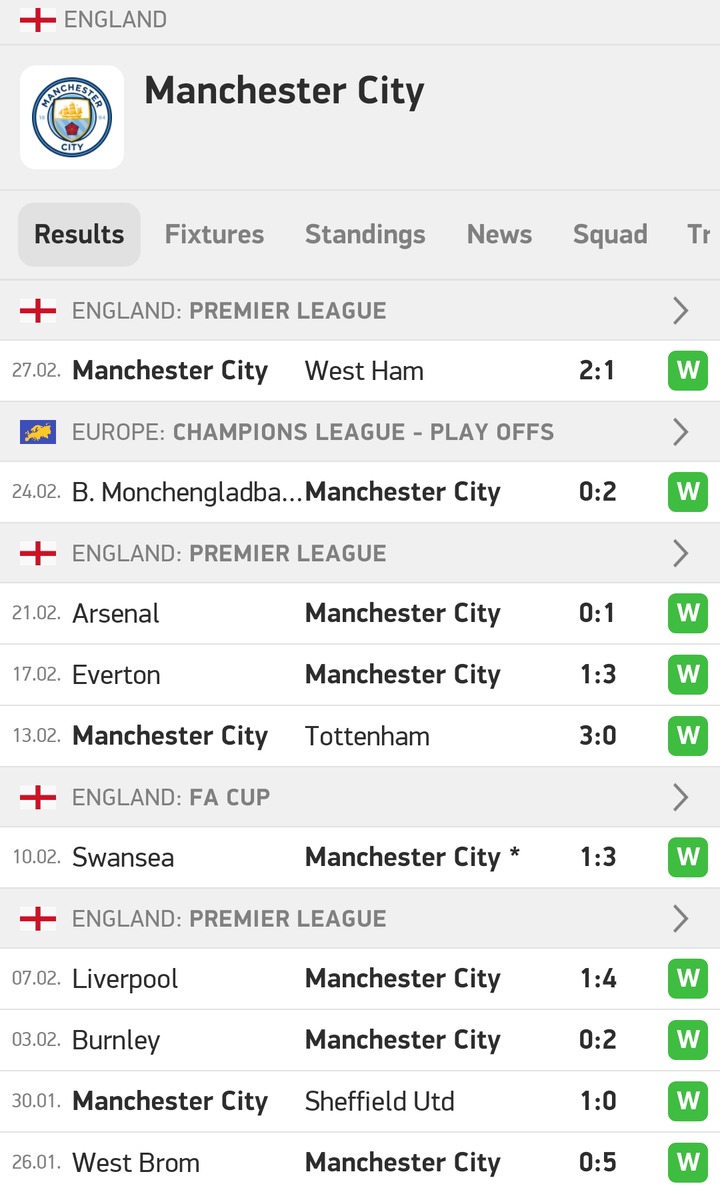Open Manchester City vs West Ham match
Viewport: 720px width, 1186px height.
tap(360, 371)
